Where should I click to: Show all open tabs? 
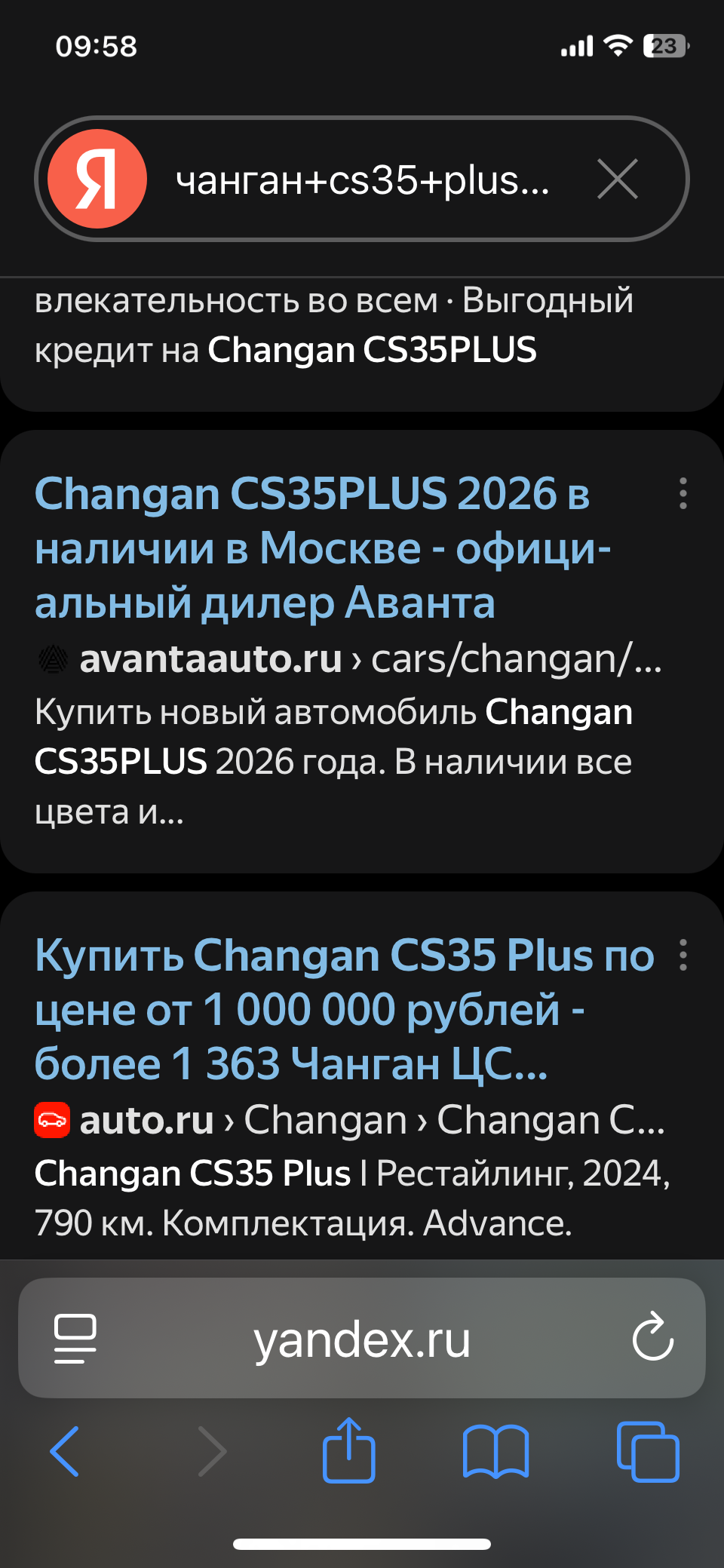pos(648,1451)
